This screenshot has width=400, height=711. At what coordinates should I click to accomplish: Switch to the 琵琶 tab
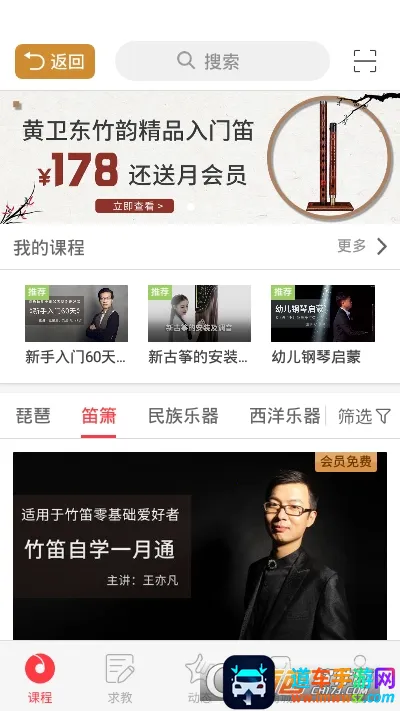[33, 416]
